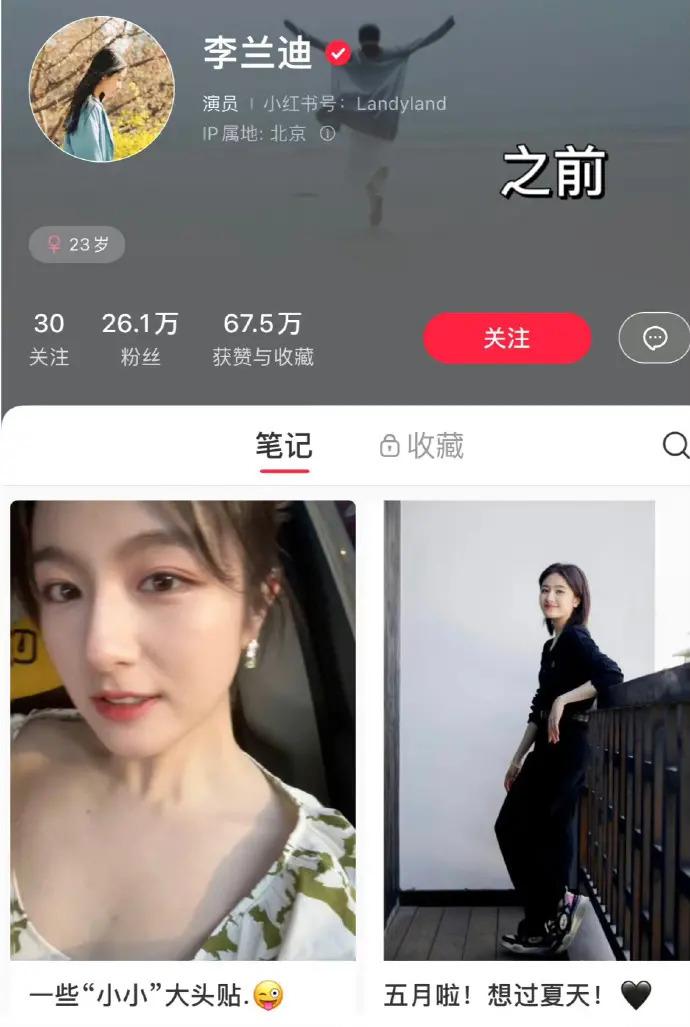Search within this profile's notes

pyautogui.click(x=675, y=446)
